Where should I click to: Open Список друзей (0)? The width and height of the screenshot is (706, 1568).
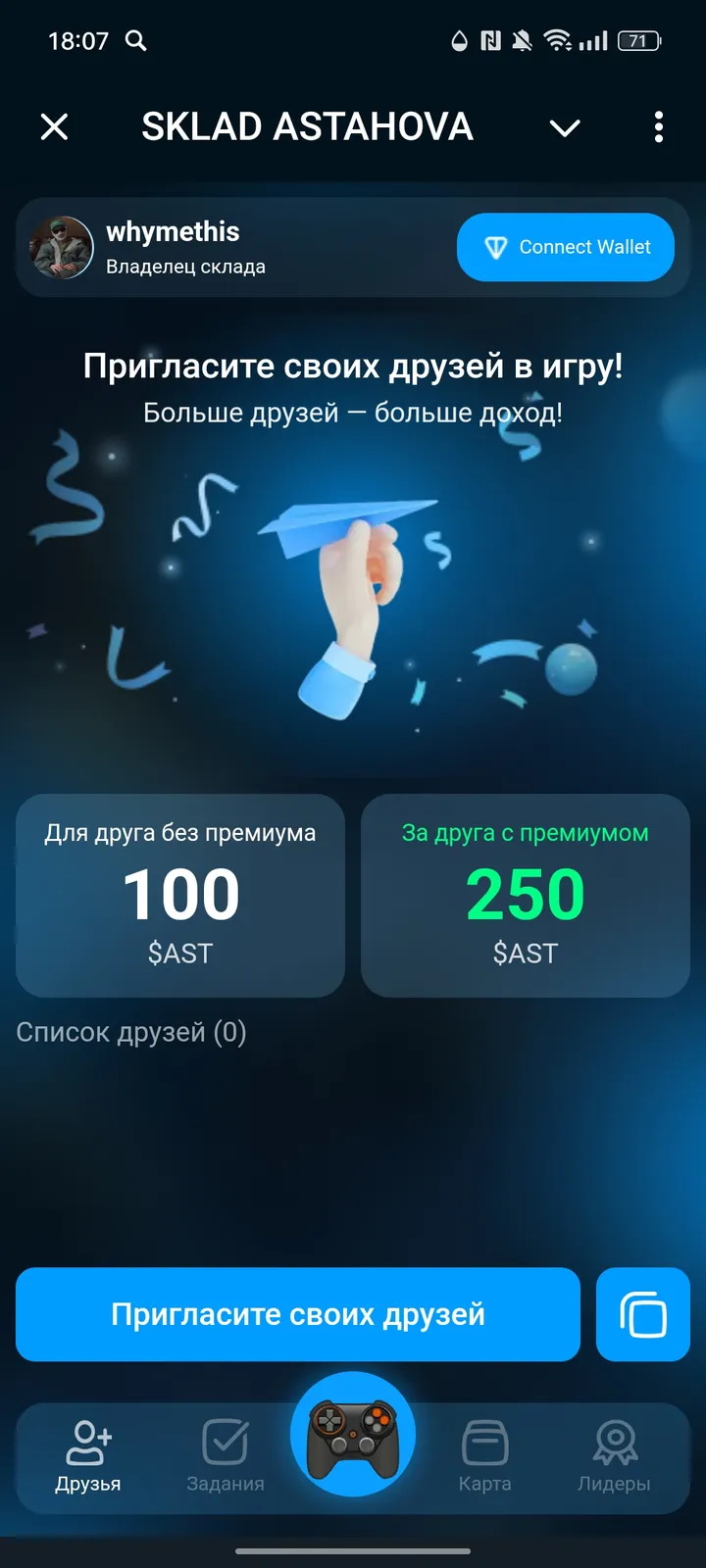tap(130, 1031)
